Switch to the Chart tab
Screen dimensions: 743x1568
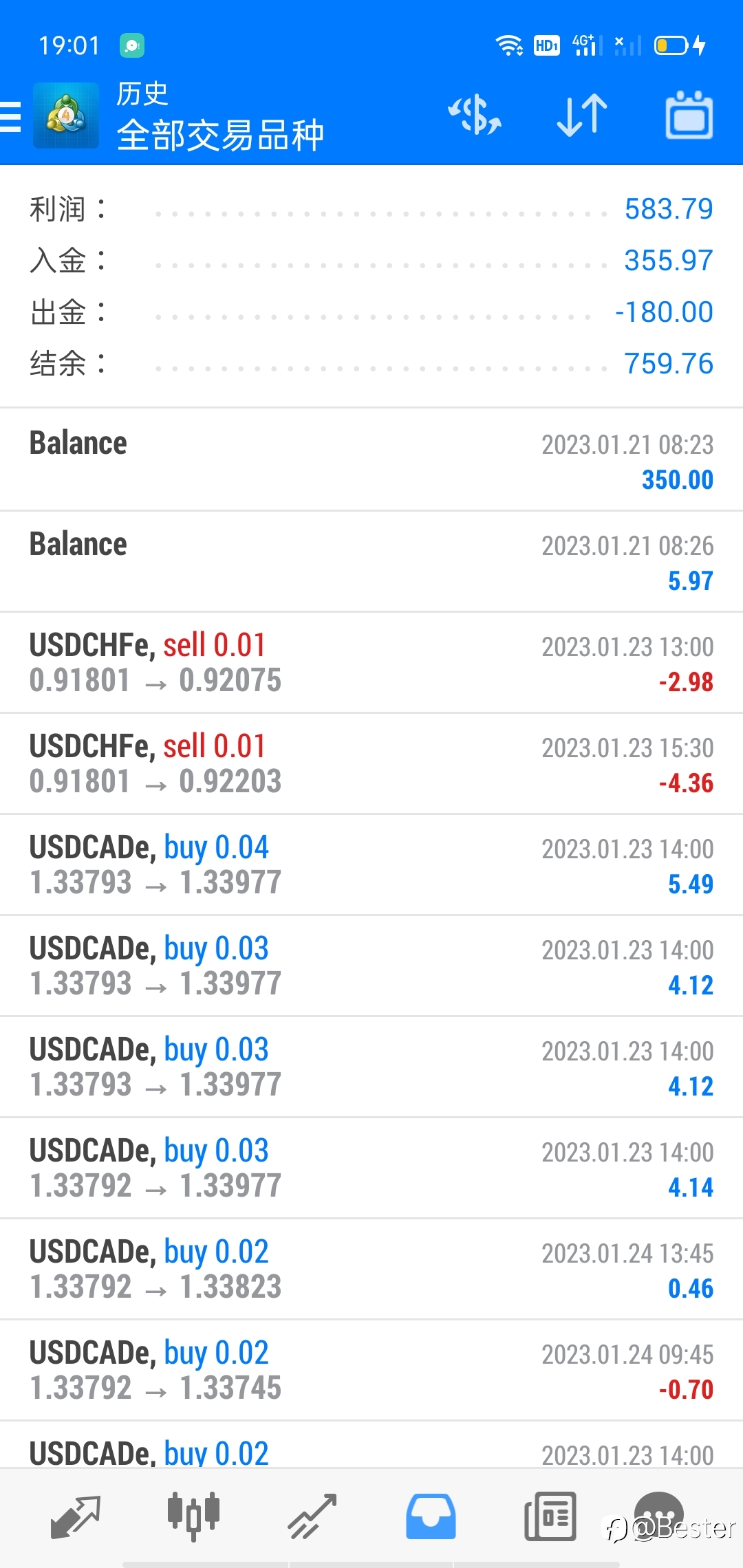pos(193,1516)
